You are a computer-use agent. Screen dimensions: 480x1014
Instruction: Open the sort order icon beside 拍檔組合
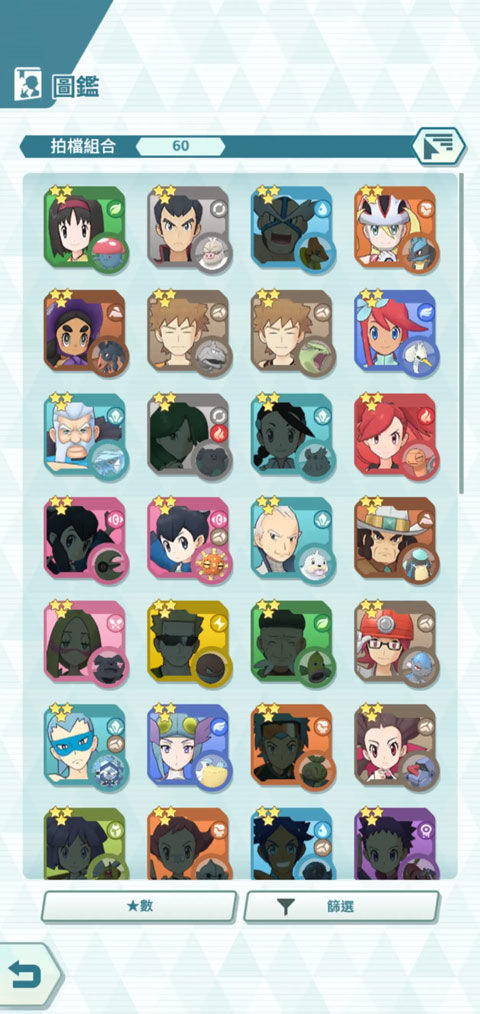(x=439, y=146)
